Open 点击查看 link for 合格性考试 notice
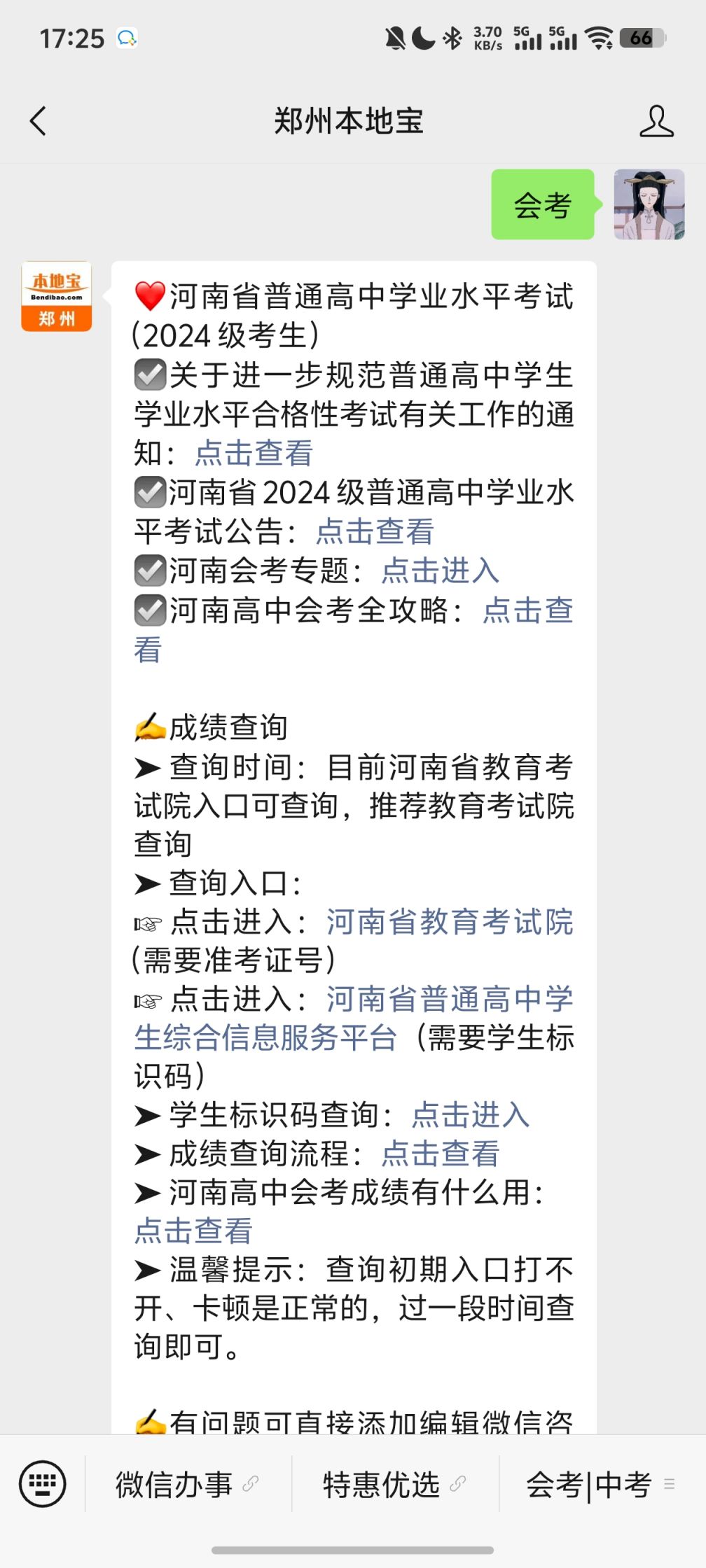 click(x=254, y=453)
